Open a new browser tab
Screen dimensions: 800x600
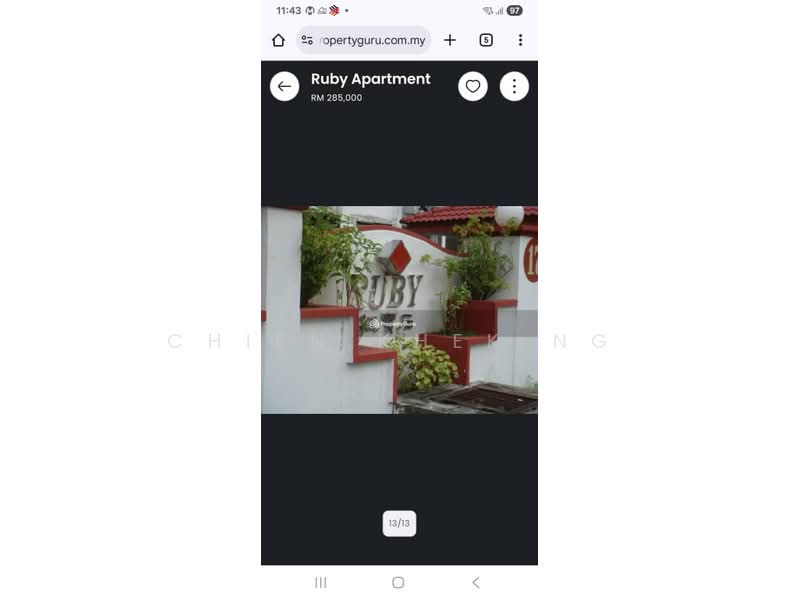450,40
